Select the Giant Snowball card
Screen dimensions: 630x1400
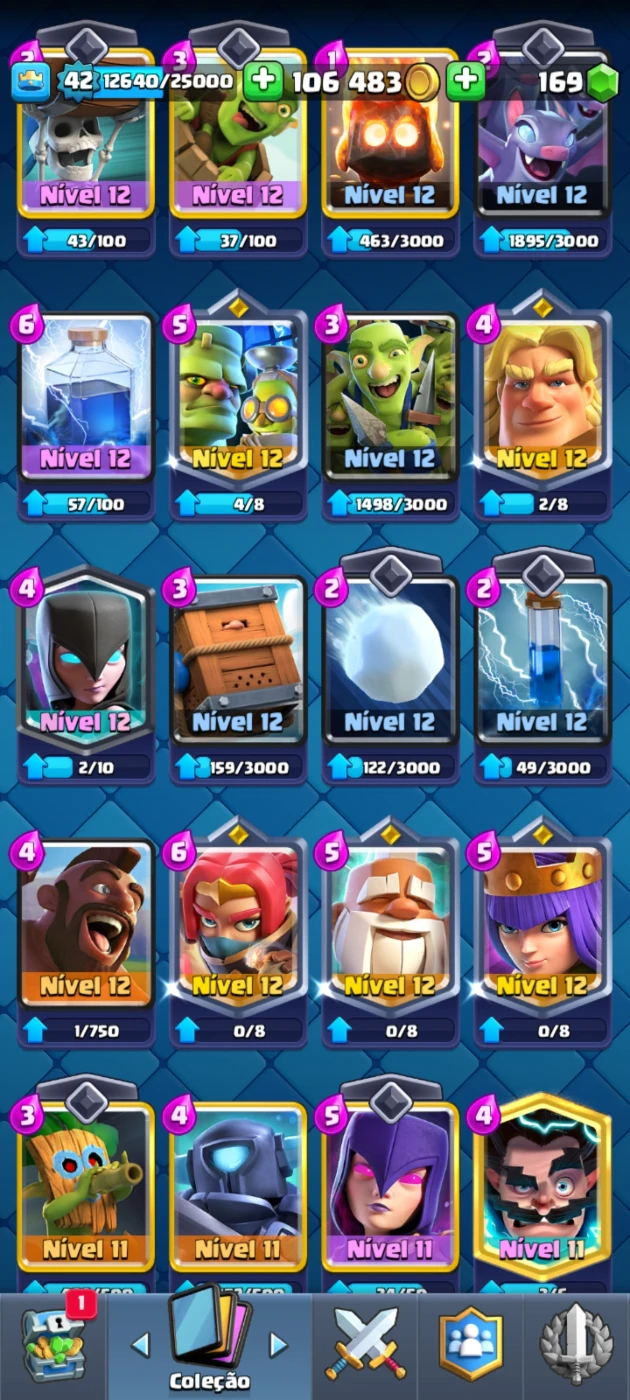(x=390, y=660)
